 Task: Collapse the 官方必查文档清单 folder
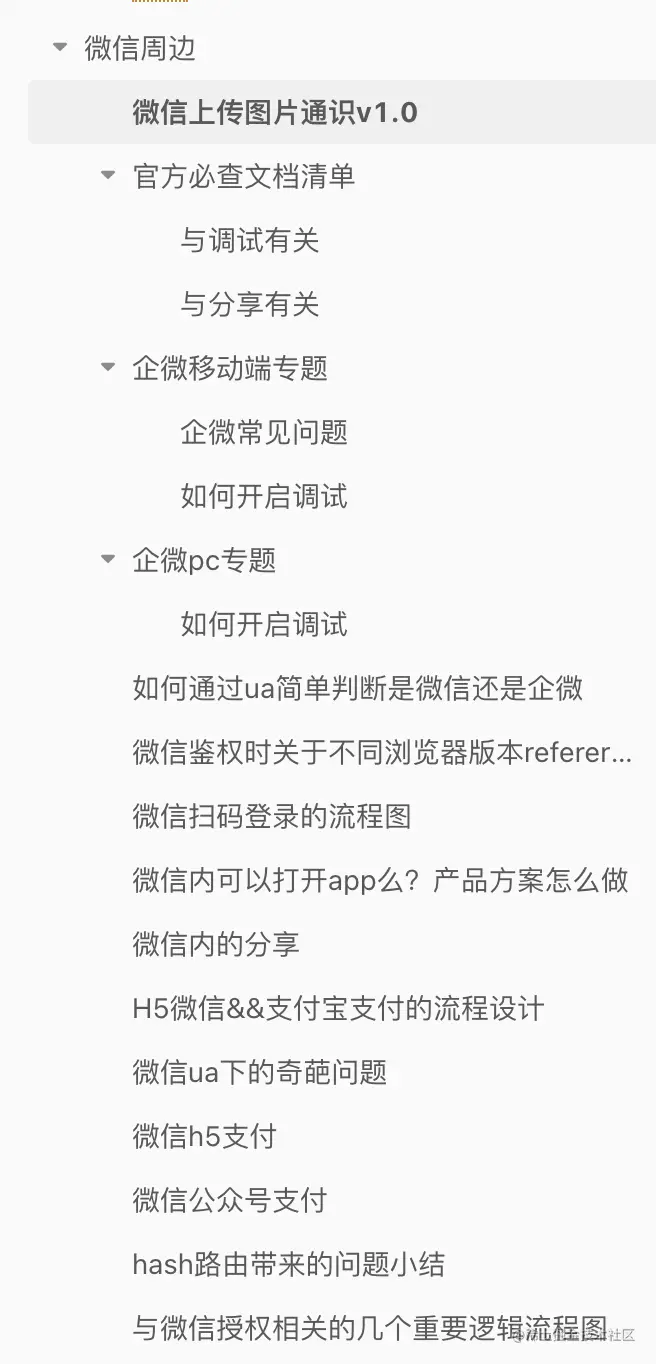pos(108,175)
